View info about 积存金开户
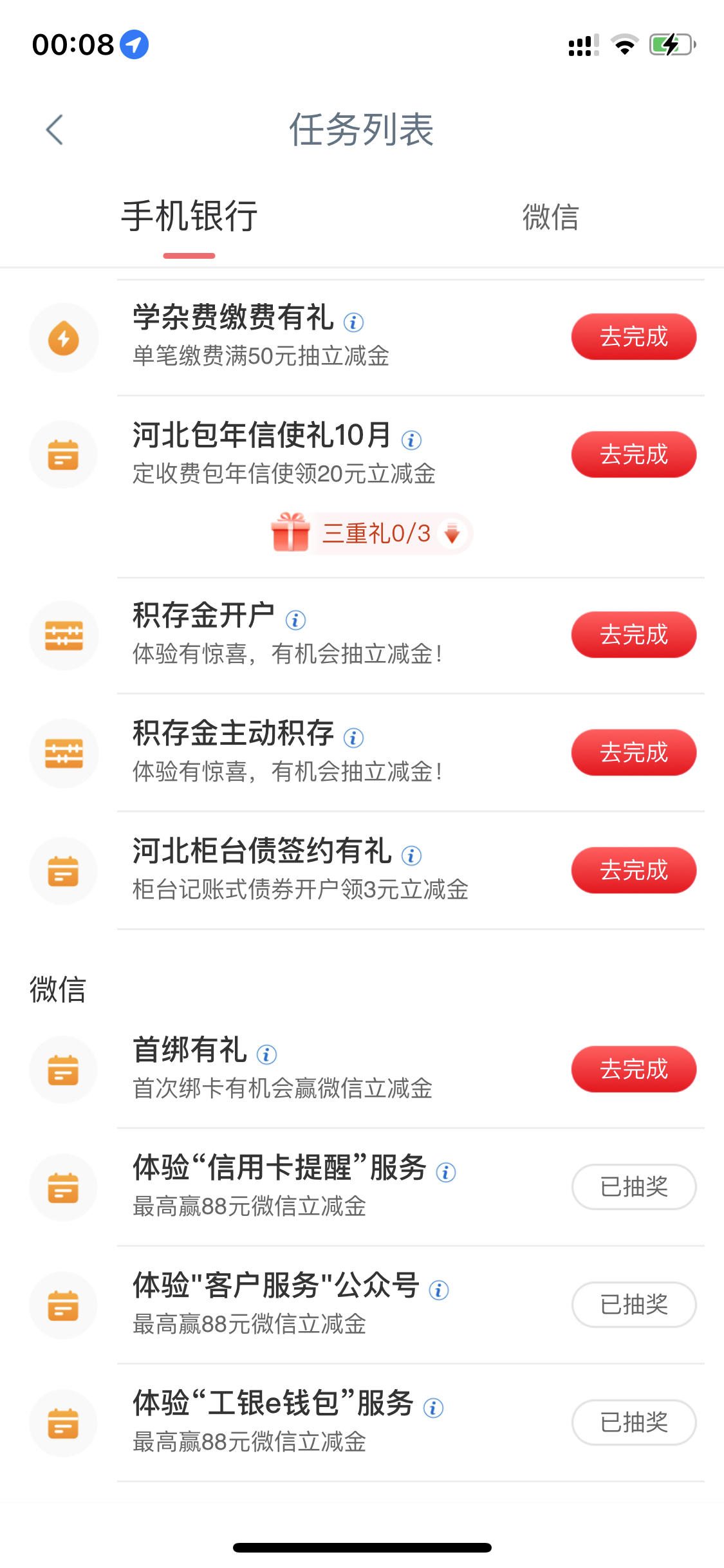 295,620
